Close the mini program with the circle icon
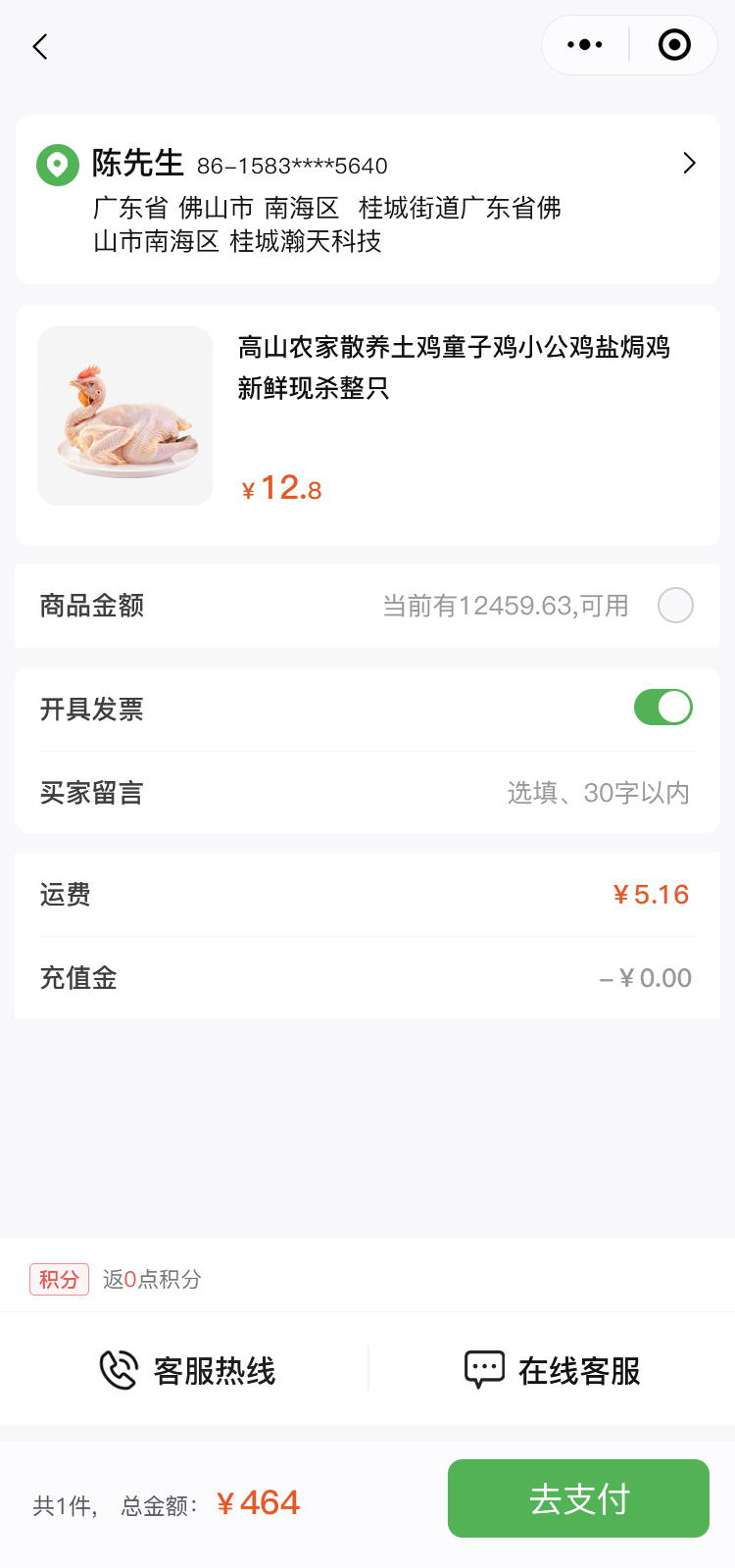Screen dimensions: 735x1568 674,45
